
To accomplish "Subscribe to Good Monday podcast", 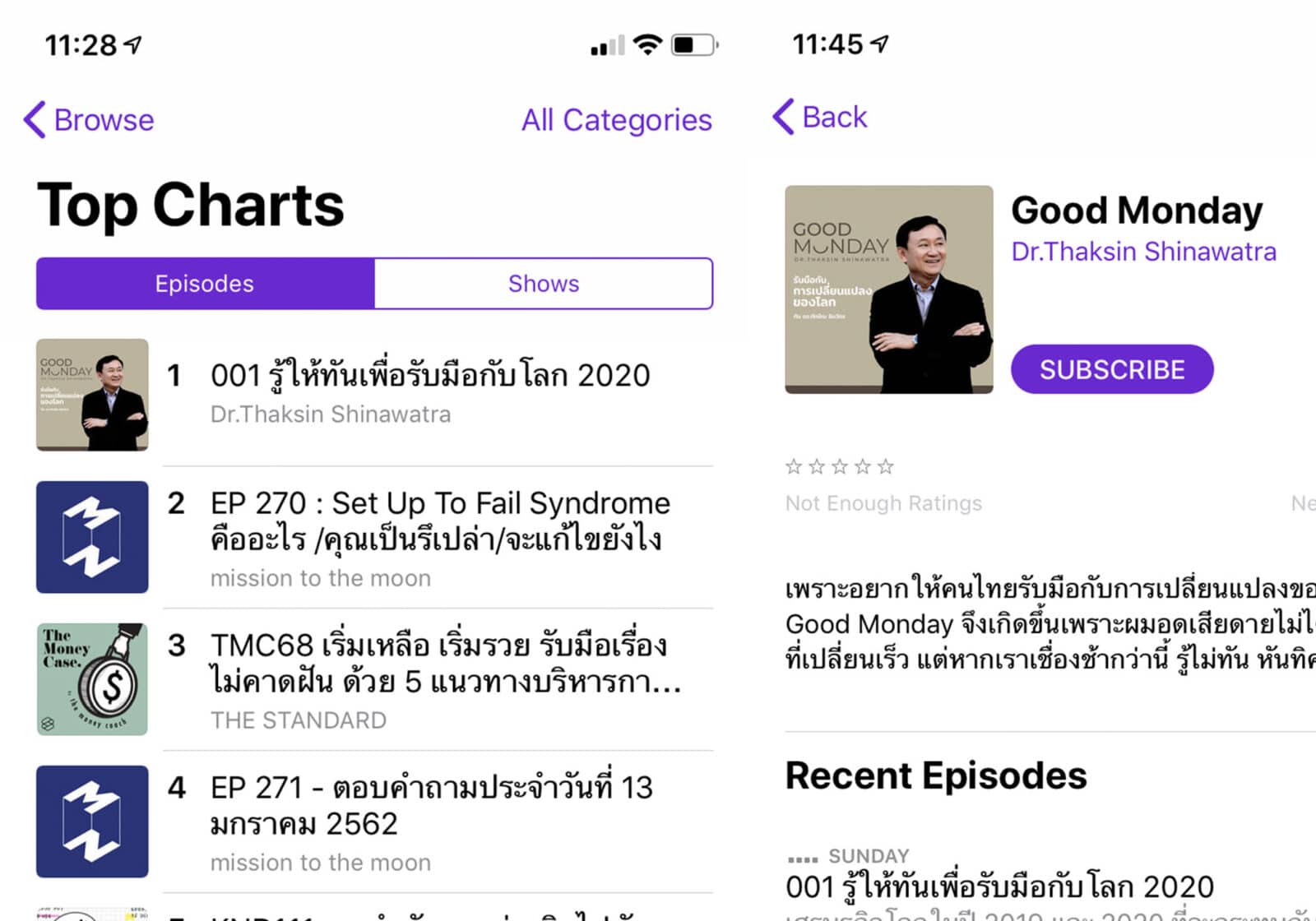I will click(1111, 369).
